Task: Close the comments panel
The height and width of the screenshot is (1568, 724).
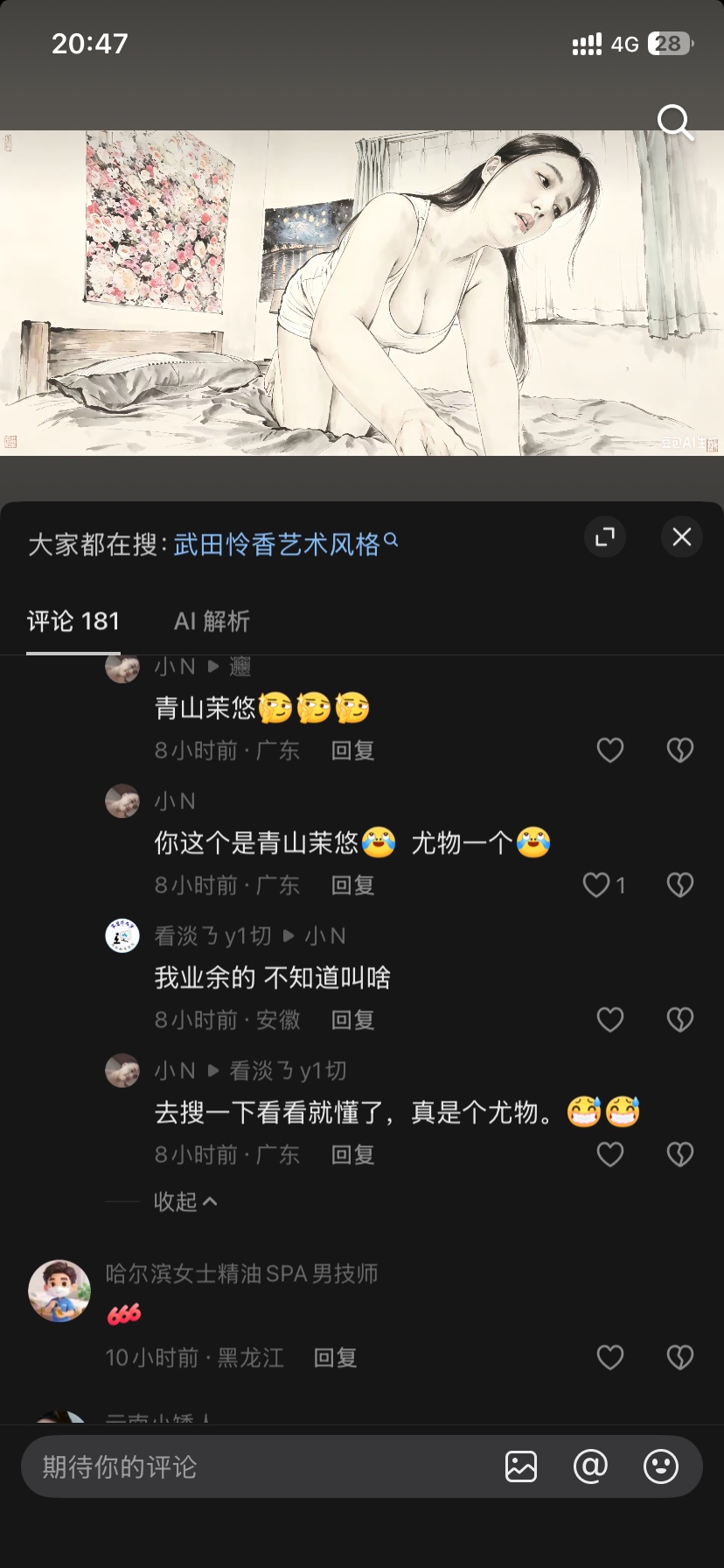Action: pyautogui.click(x=682, y=536)
